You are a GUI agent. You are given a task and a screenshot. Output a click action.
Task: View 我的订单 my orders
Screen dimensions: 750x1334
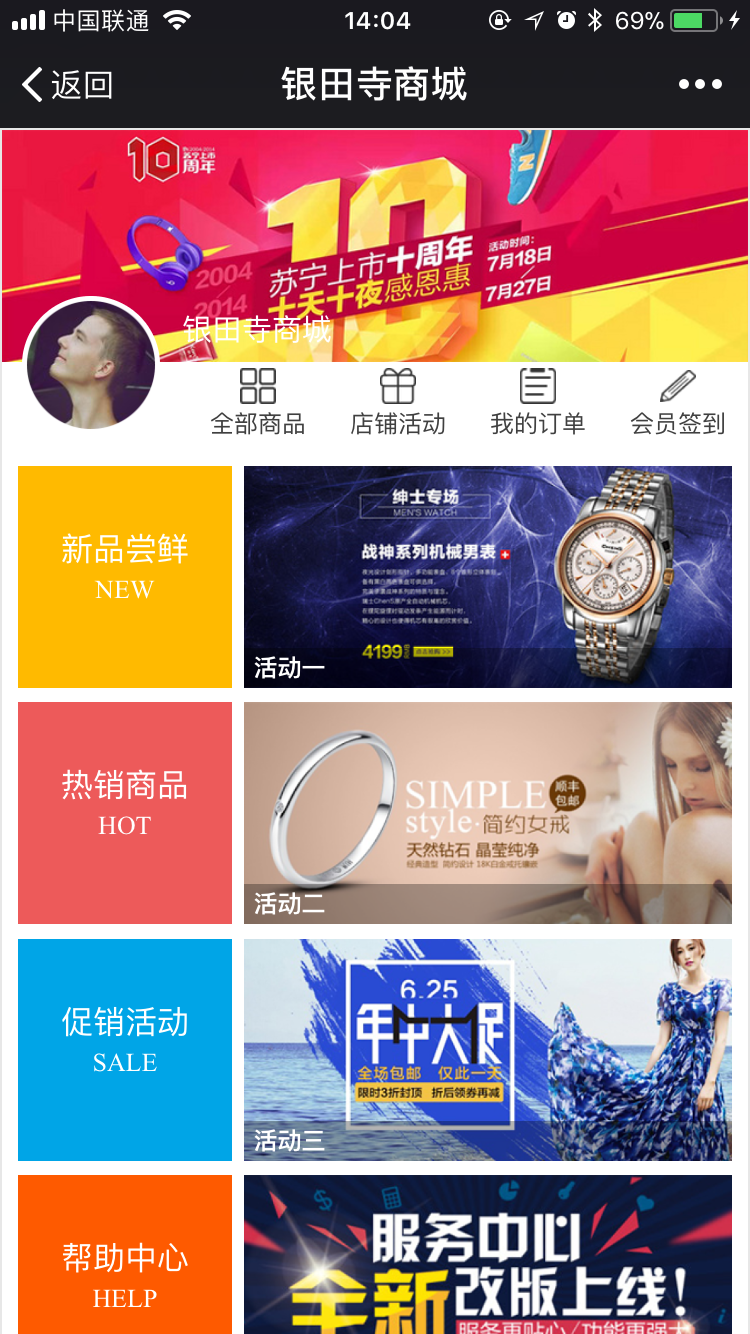click(x=538, y=402)
